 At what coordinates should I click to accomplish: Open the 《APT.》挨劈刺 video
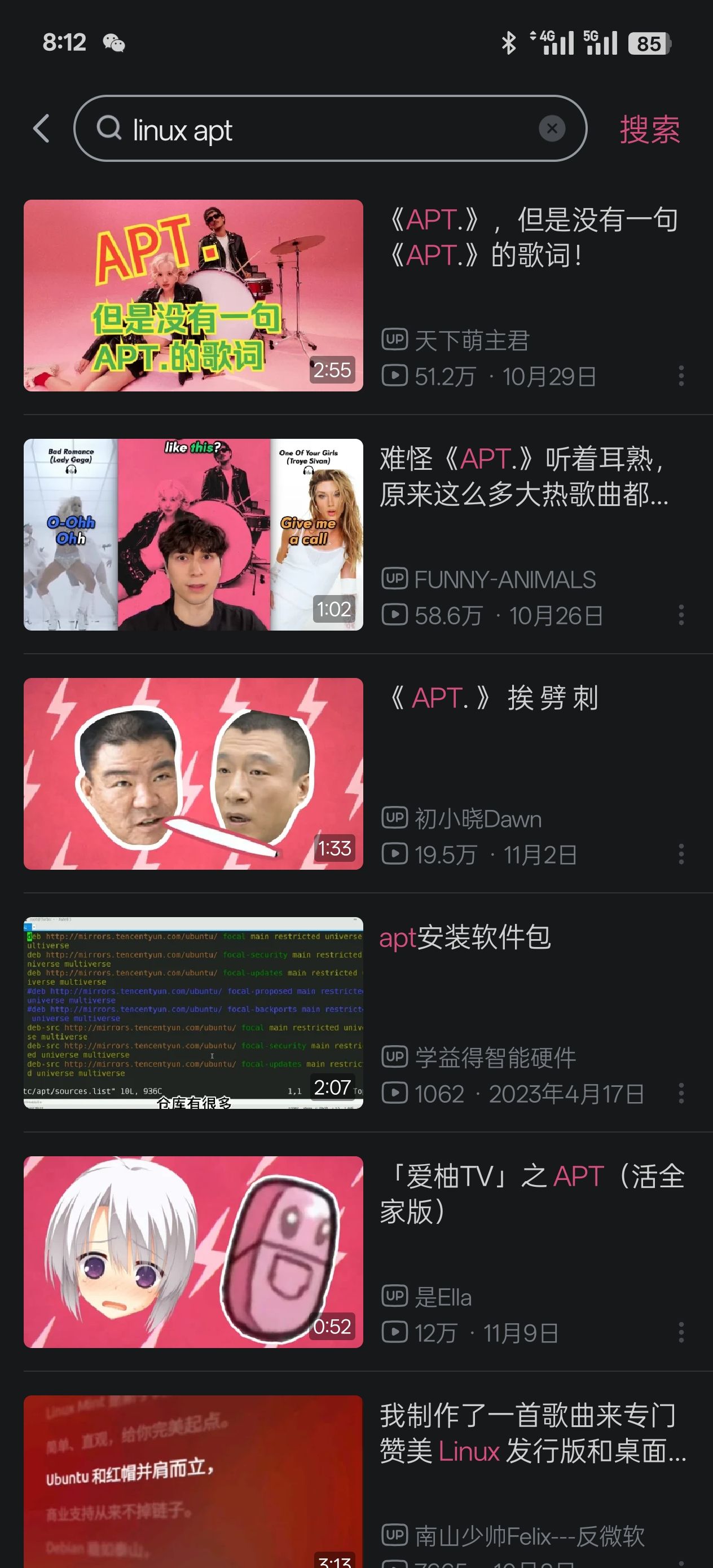[x=193, y=774]
